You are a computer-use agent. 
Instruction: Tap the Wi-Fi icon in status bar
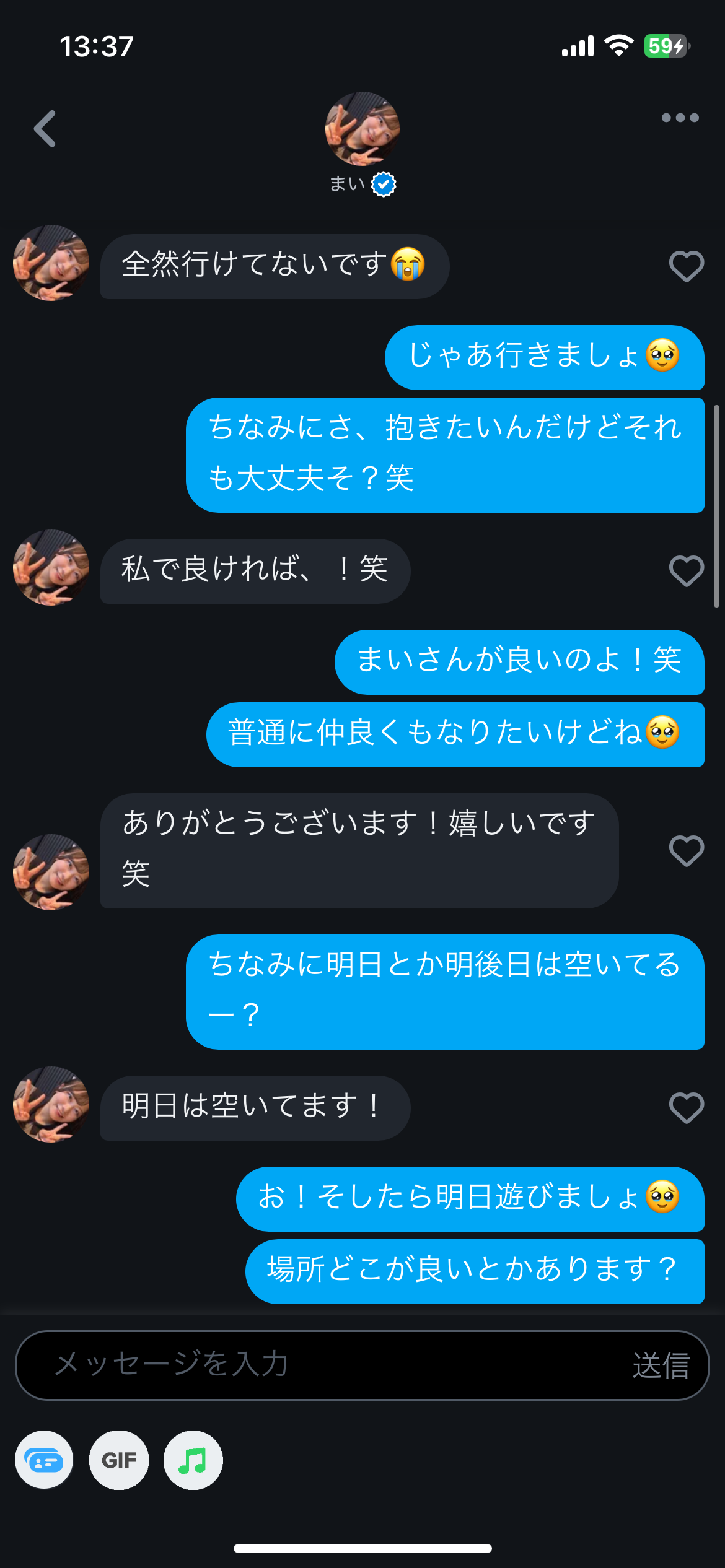pos(618,44)
